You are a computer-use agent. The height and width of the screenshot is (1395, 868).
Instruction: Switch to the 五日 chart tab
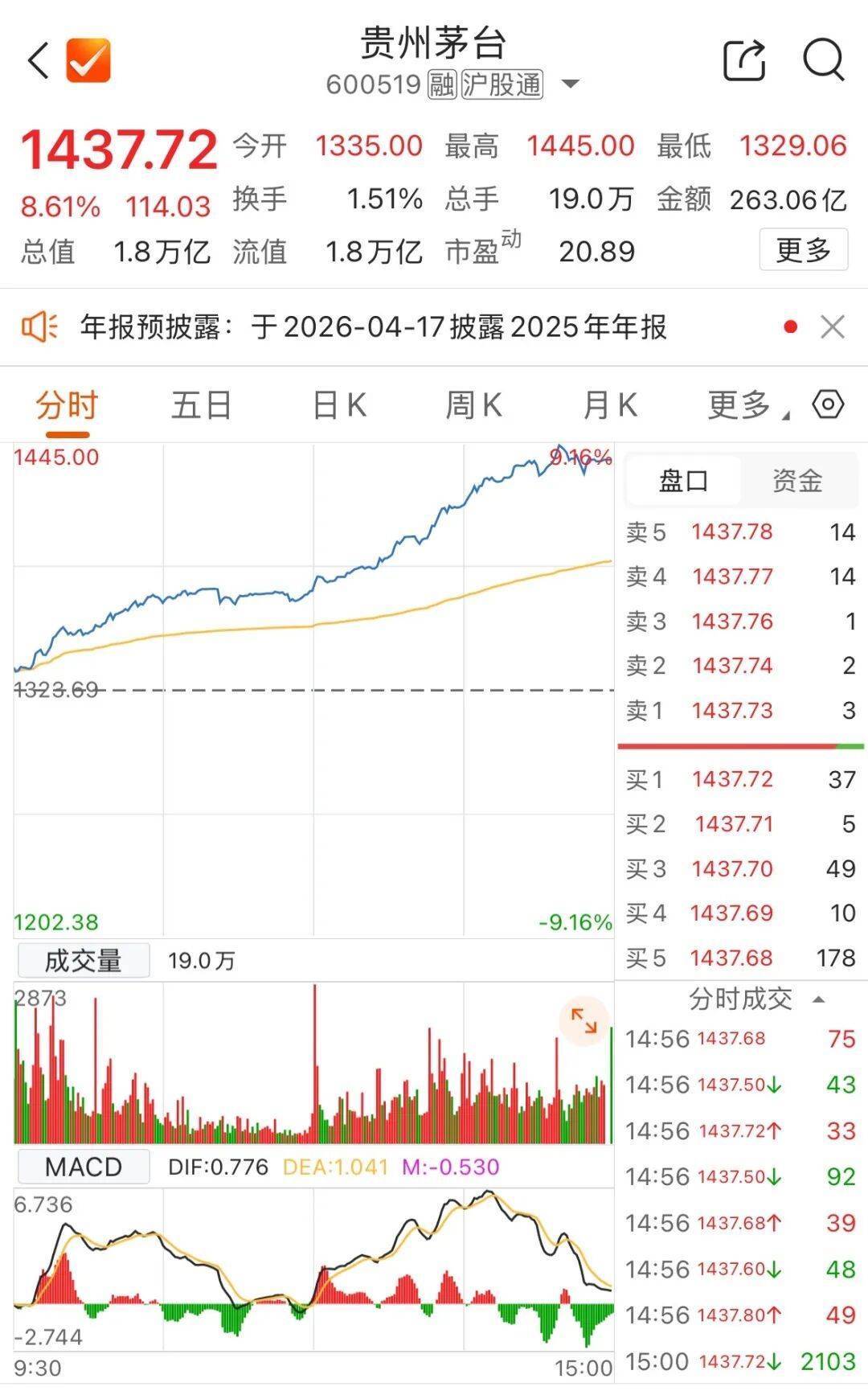[202, 405]
